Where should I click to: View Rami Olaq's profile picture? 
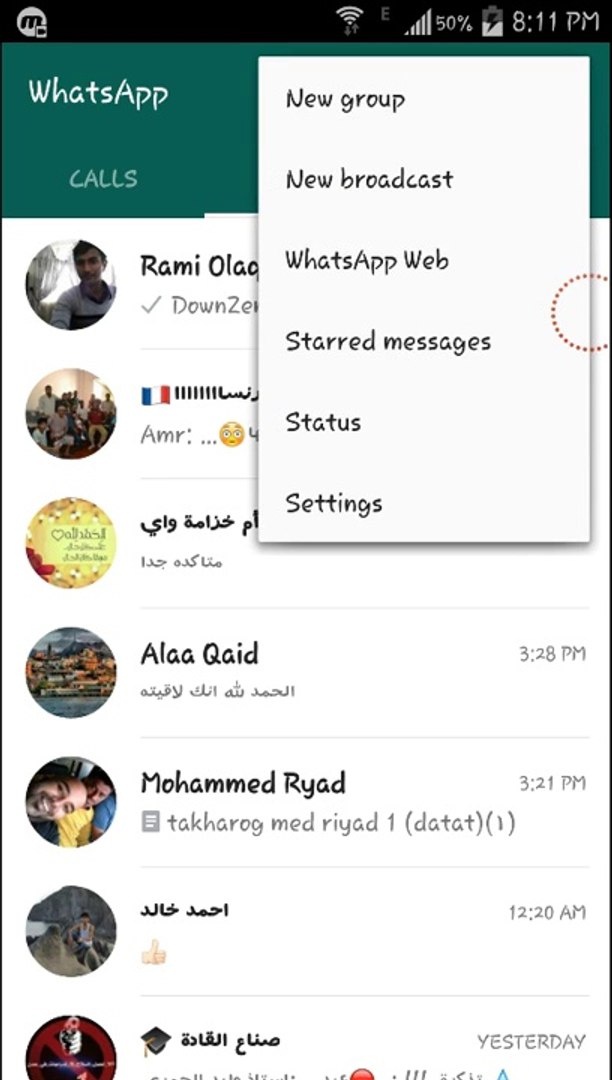pos(71,284)
